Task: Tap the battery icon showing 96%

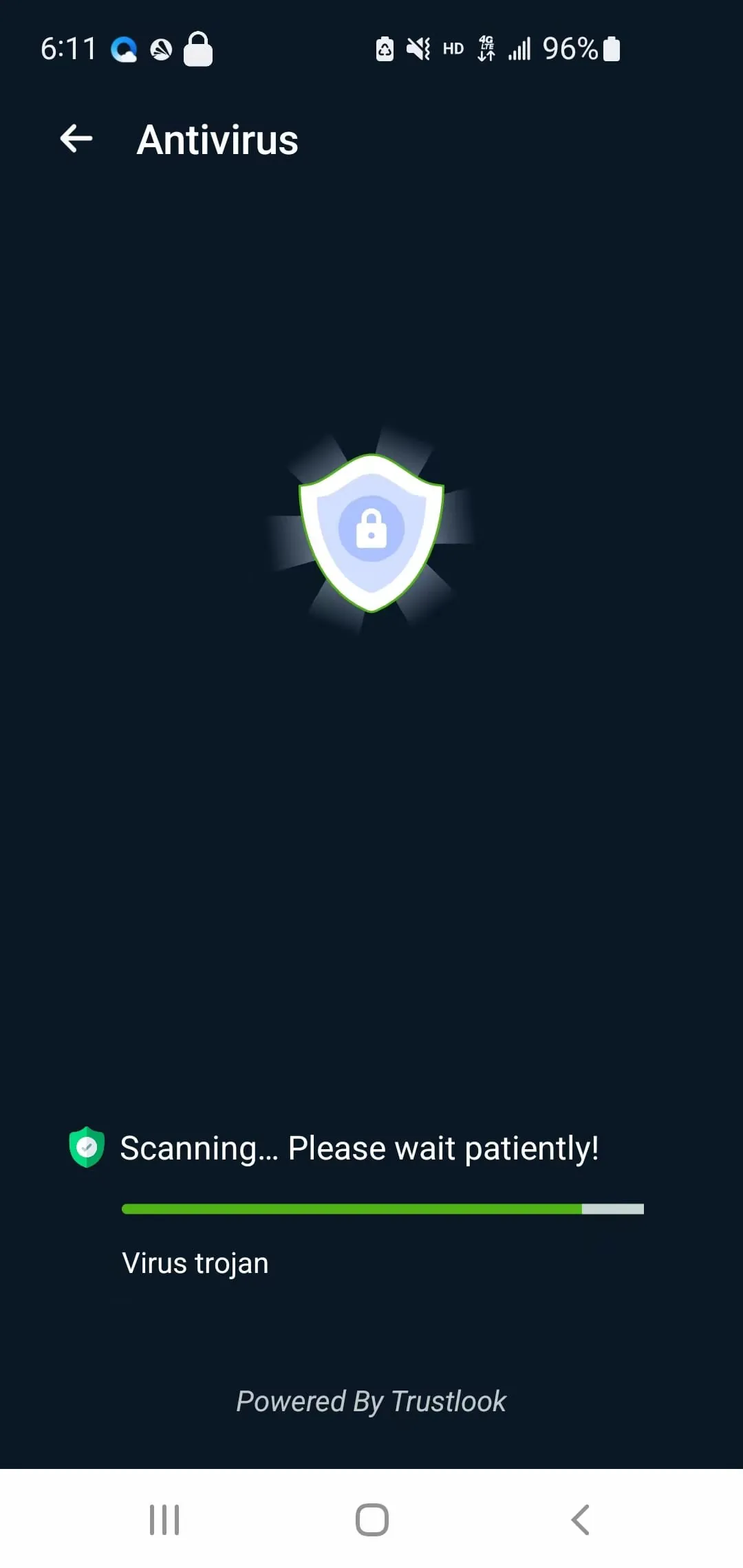Action: pyautogui.click(x=612, y=47)
